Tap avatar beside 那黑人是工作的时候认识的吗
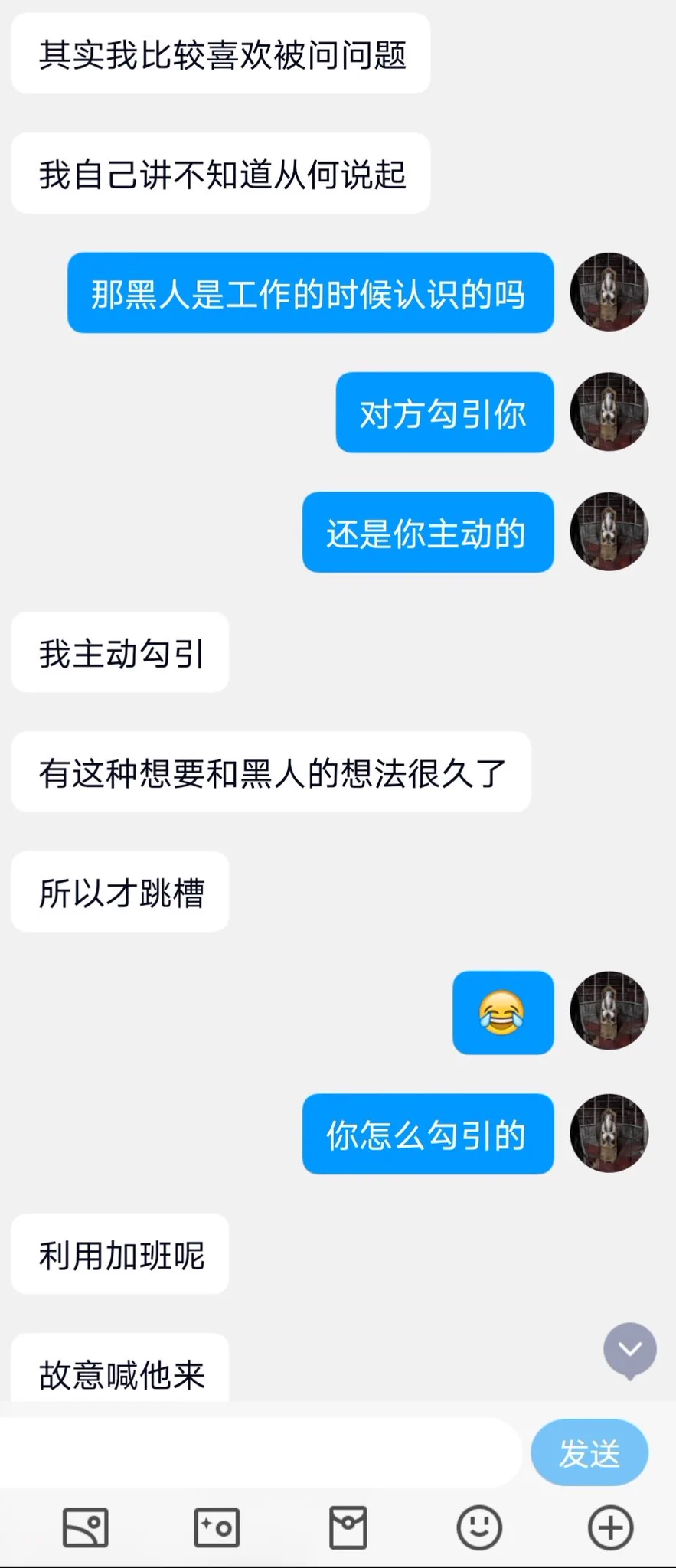Image resolution: width=676 pixels, height=1568 pixels. tap(609, 292)
